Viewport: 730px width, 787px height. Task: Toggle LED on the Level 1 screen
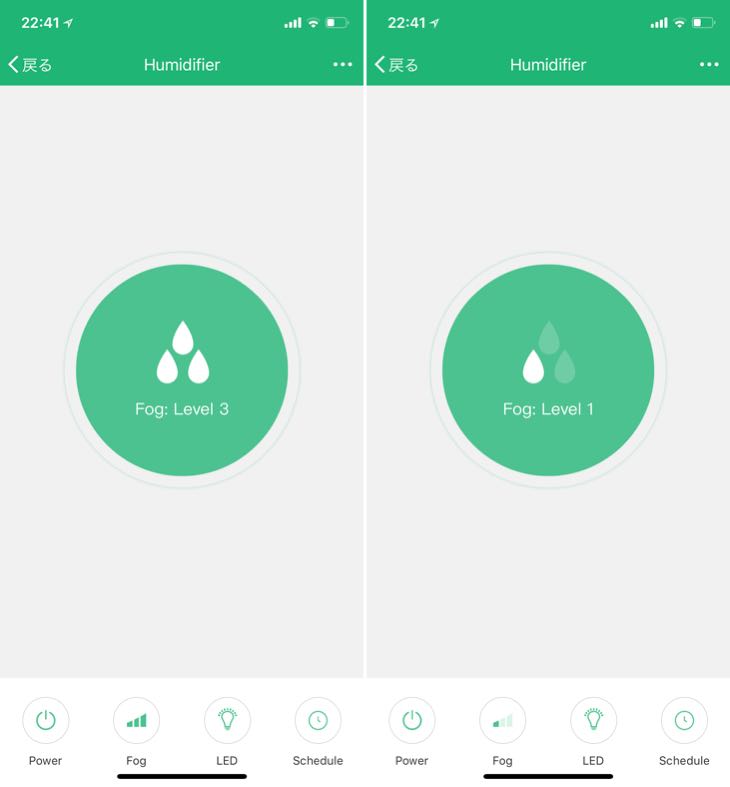click(593, 721)
